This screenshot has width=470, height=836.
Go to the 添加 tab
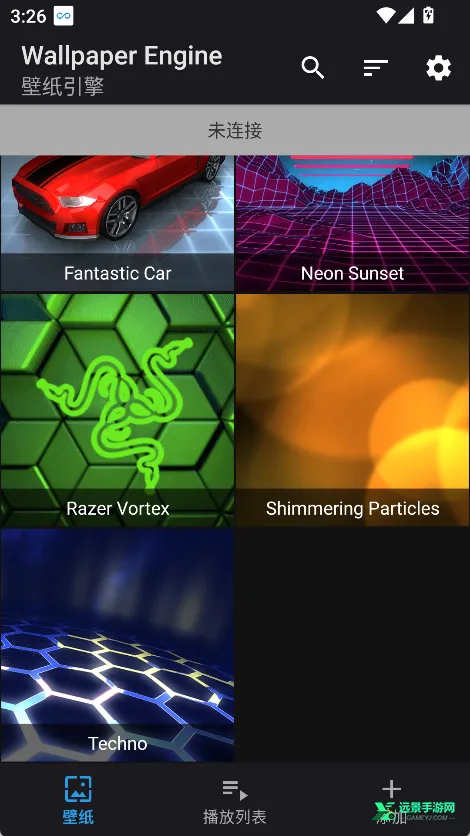(392, 800)
